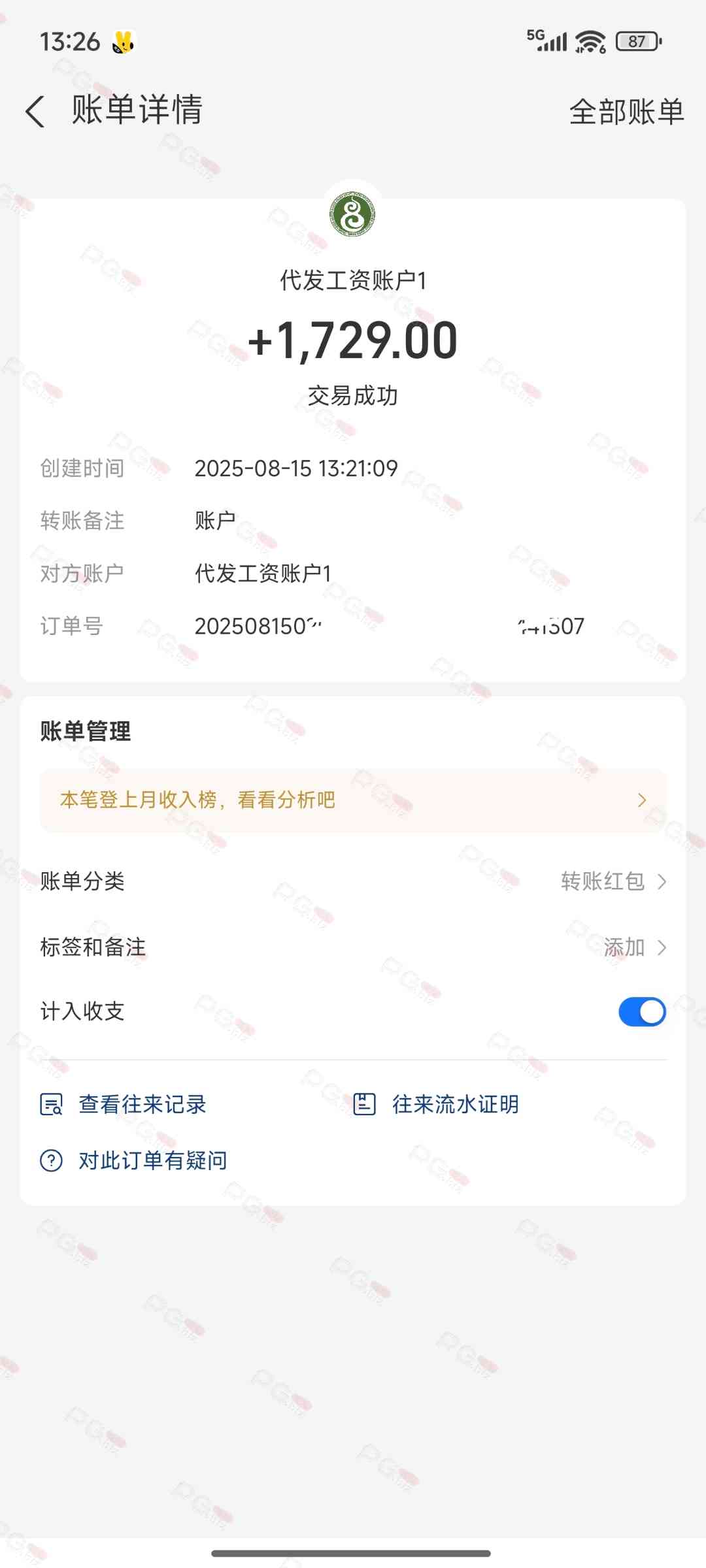Open the 本笔登上月收入榜 analysis banner
This screenshot has width=706, height=1568.
pos(353,800)
